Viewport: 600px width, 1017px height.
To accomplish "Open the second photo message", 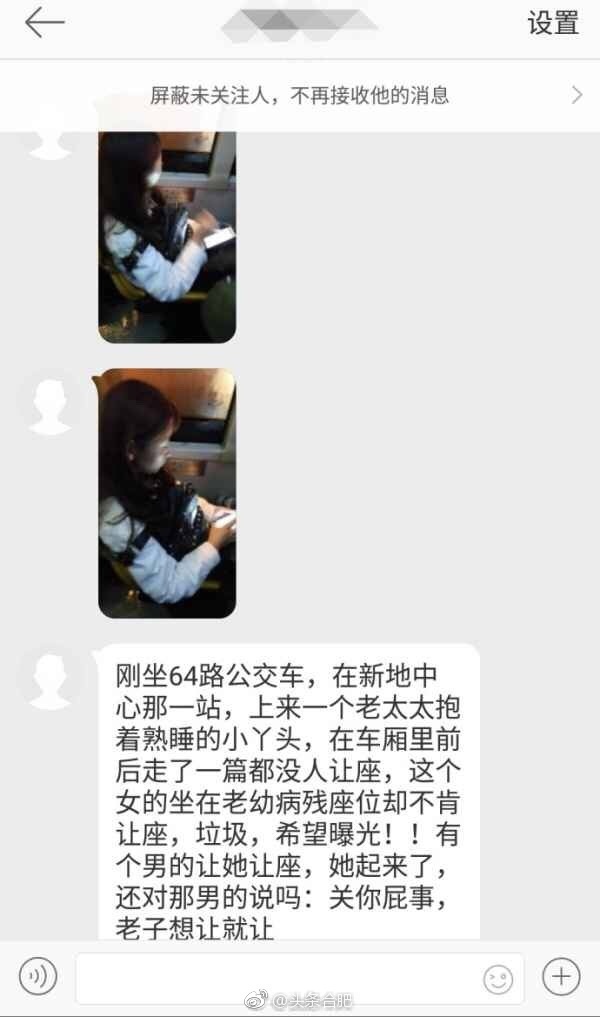I will 167,492.
